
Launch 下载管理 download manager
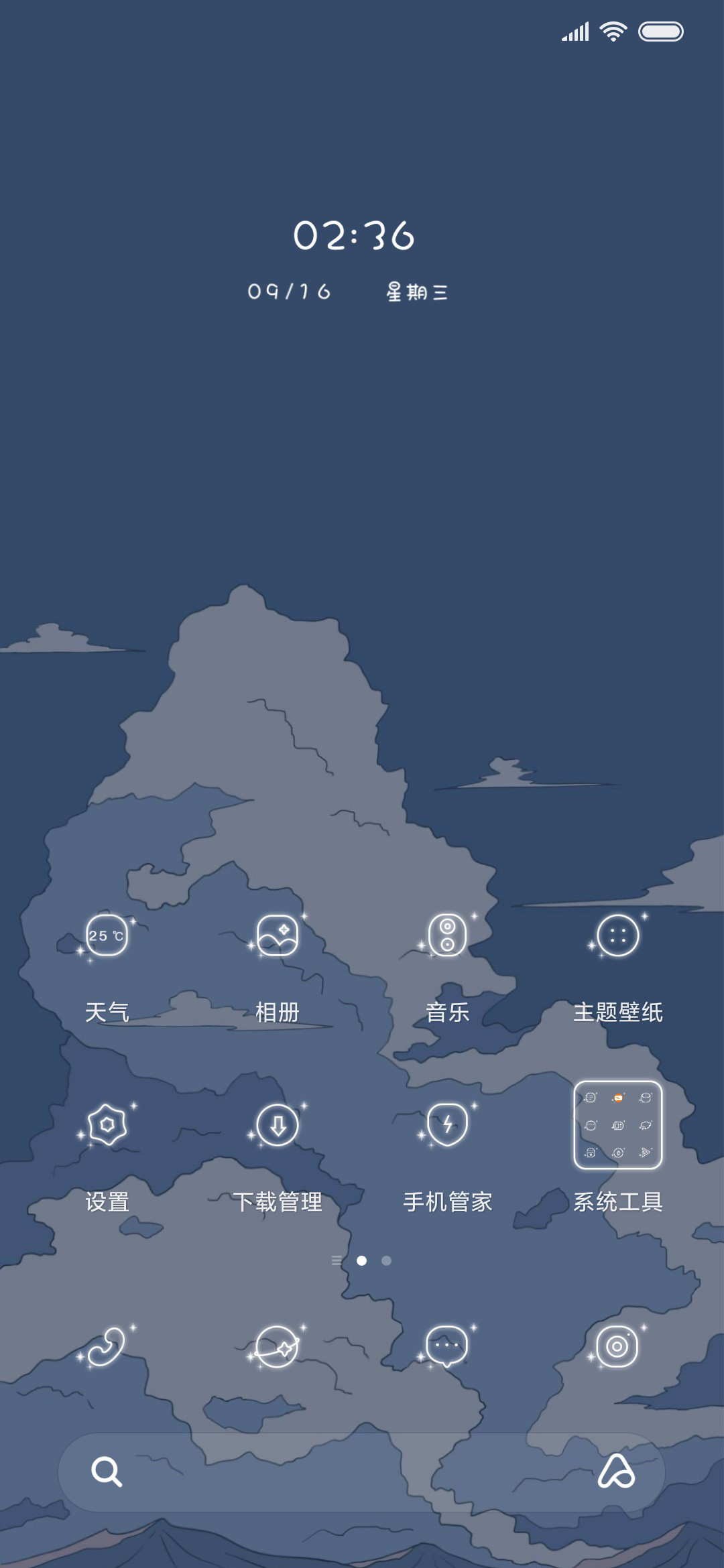pyautogui.click(x=278, y=1125)
